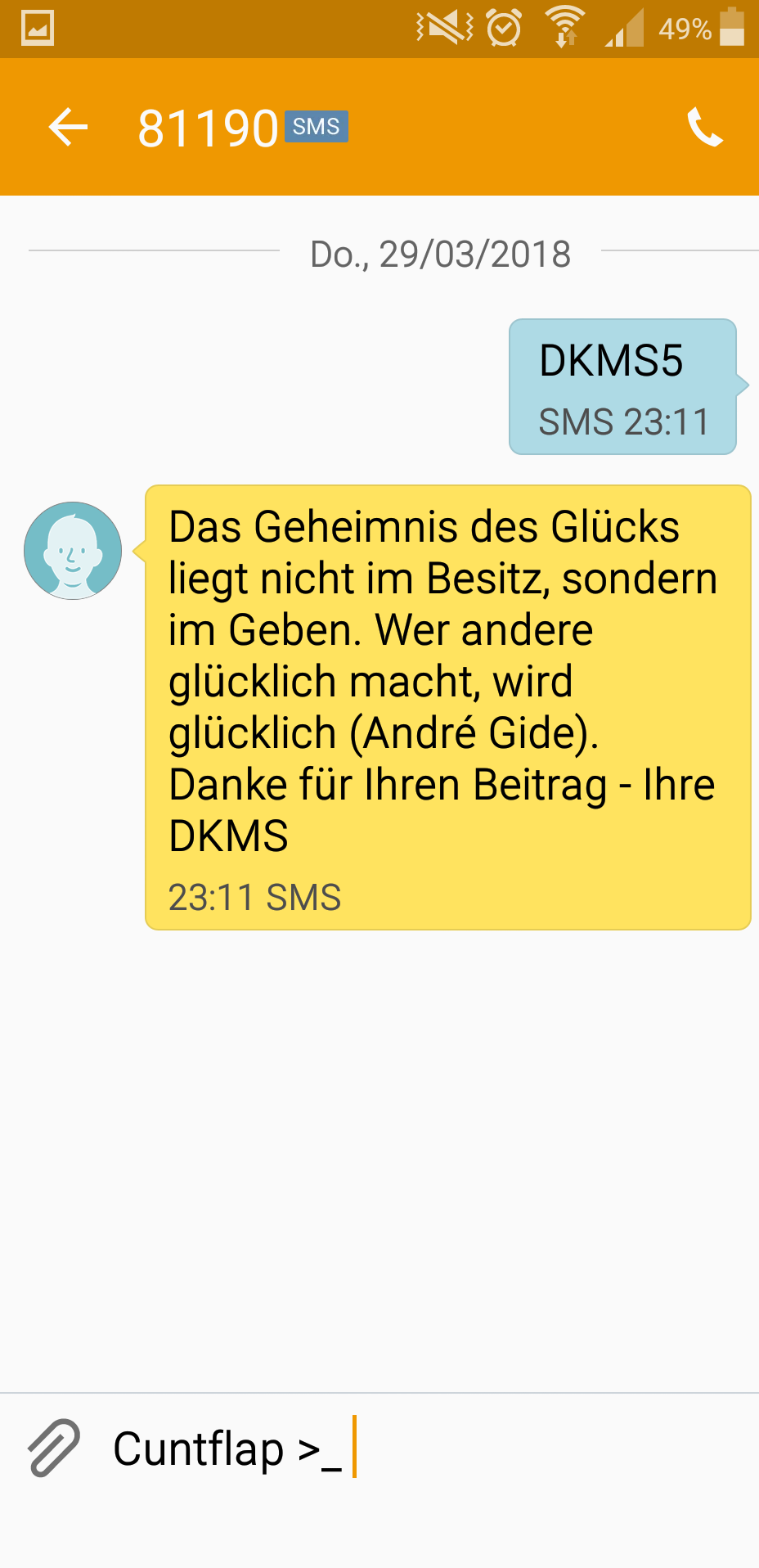Open the sender's contact avatar

pos(73,551)
